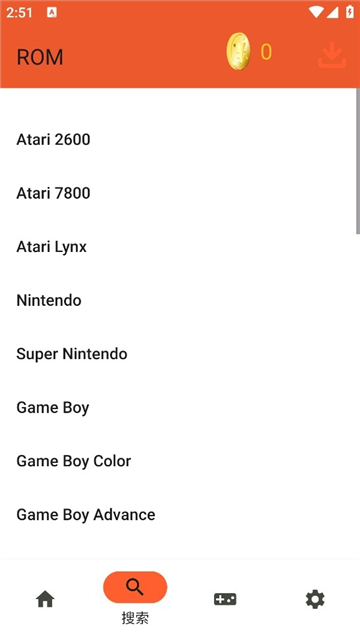The image size is (360, 639).
Task: Select the Game Boy row
Action: [180, 408]
